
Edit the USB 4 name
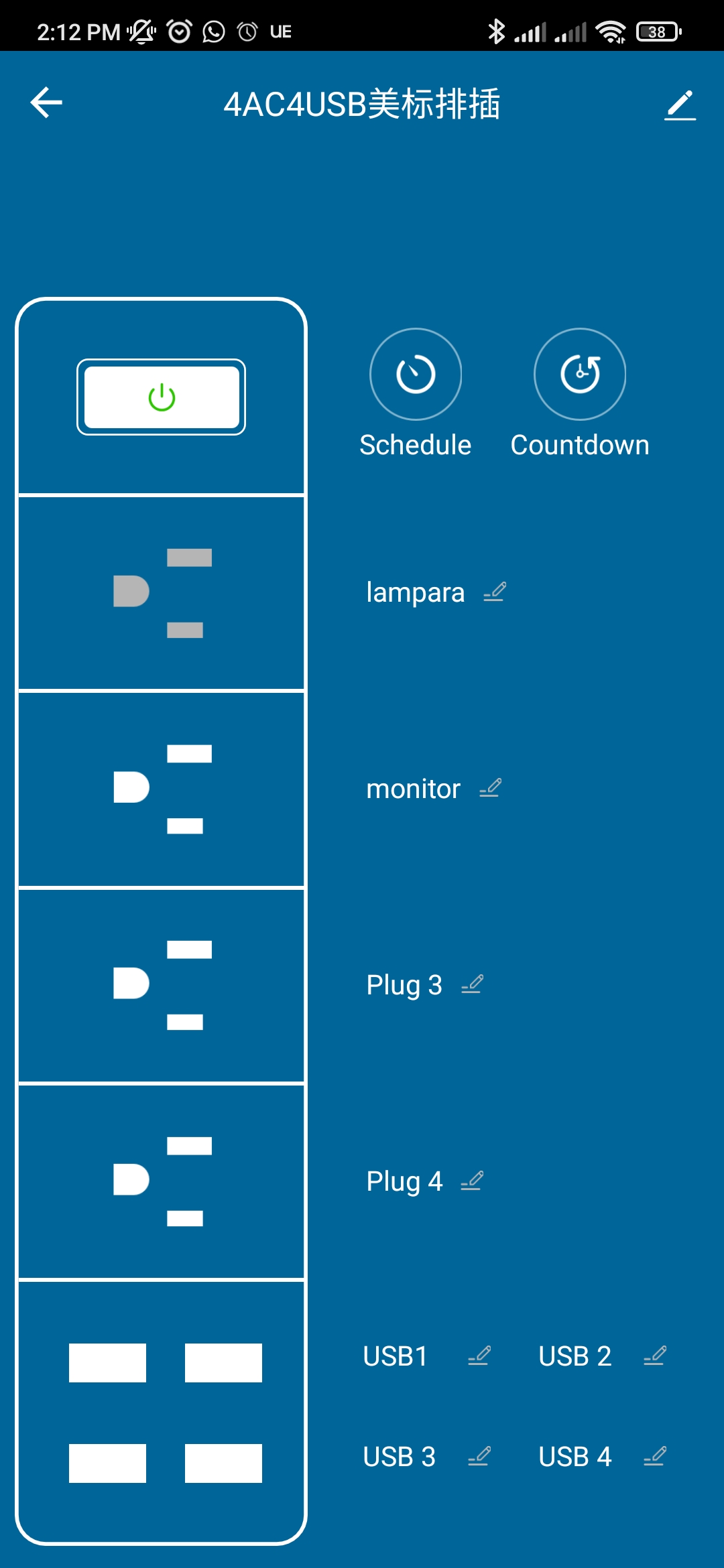pos(655,1456)
